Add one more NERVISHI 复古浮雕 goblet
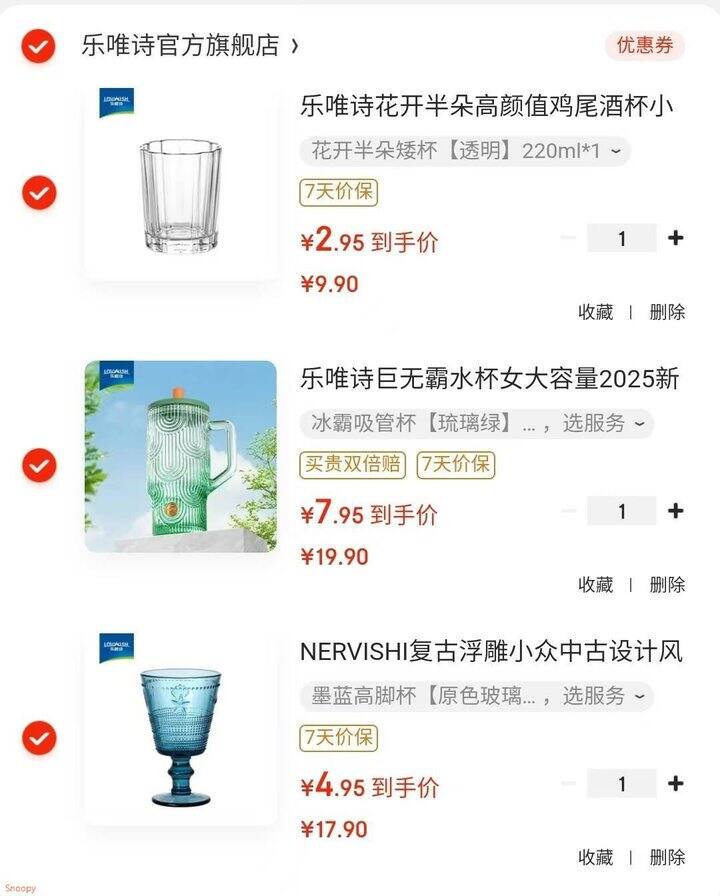Viewport: 720px width, 896px height. click(x=676, y=784)
